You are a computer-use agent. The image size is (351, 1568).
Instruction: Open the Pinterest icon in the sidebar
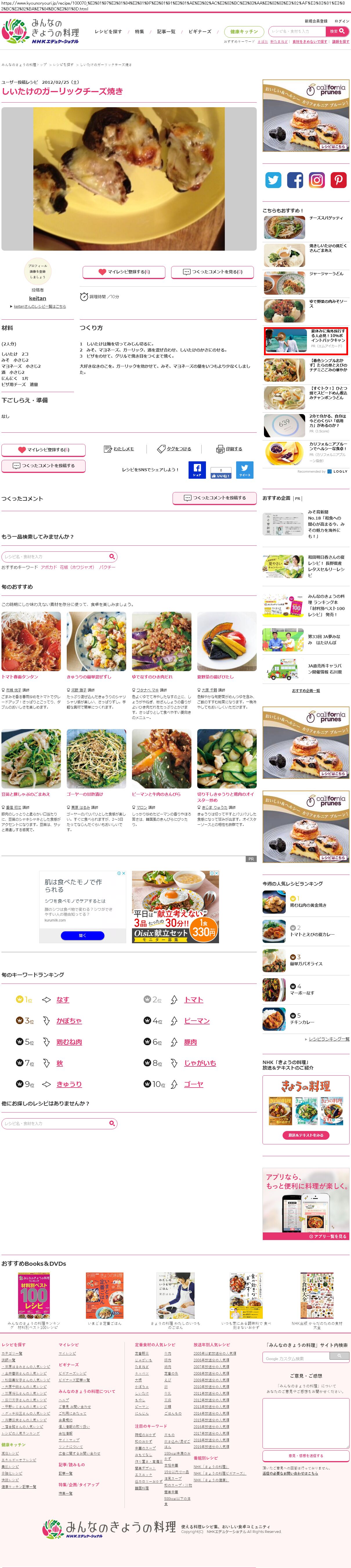tap(338, 180)
